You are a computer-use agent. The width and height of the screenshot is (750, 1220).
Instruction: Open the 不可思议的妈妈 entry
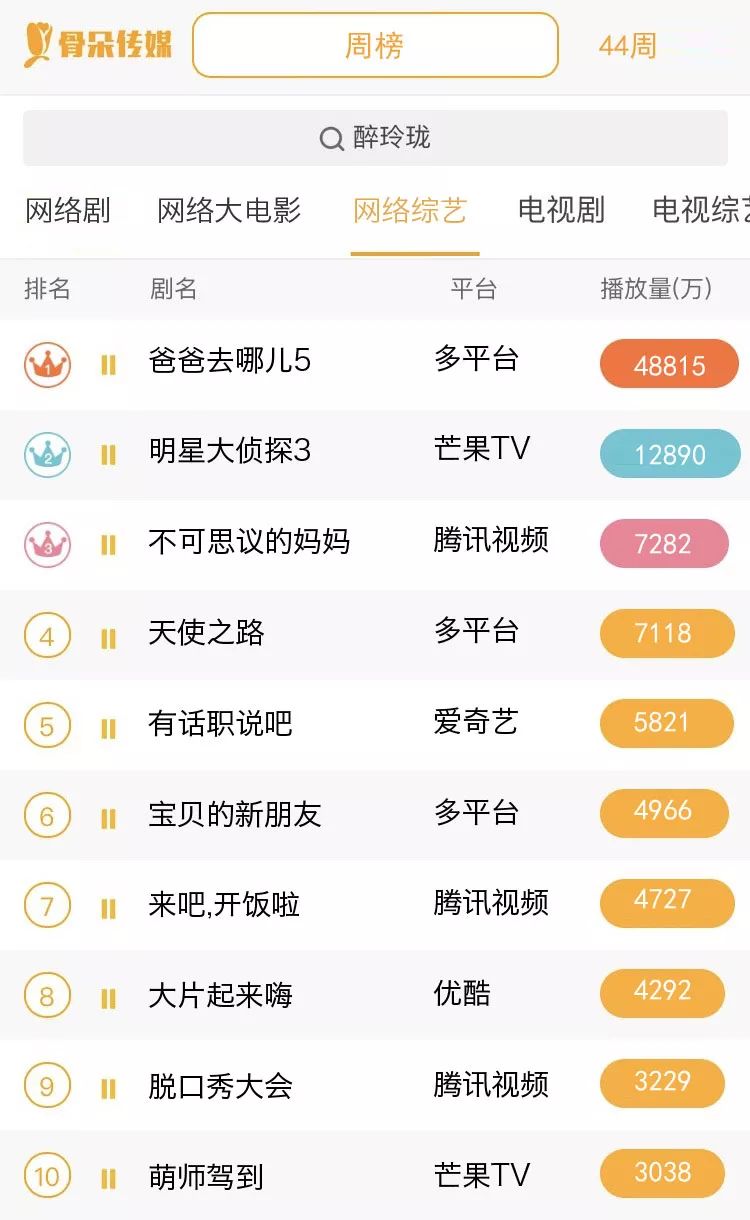[375, 545]
